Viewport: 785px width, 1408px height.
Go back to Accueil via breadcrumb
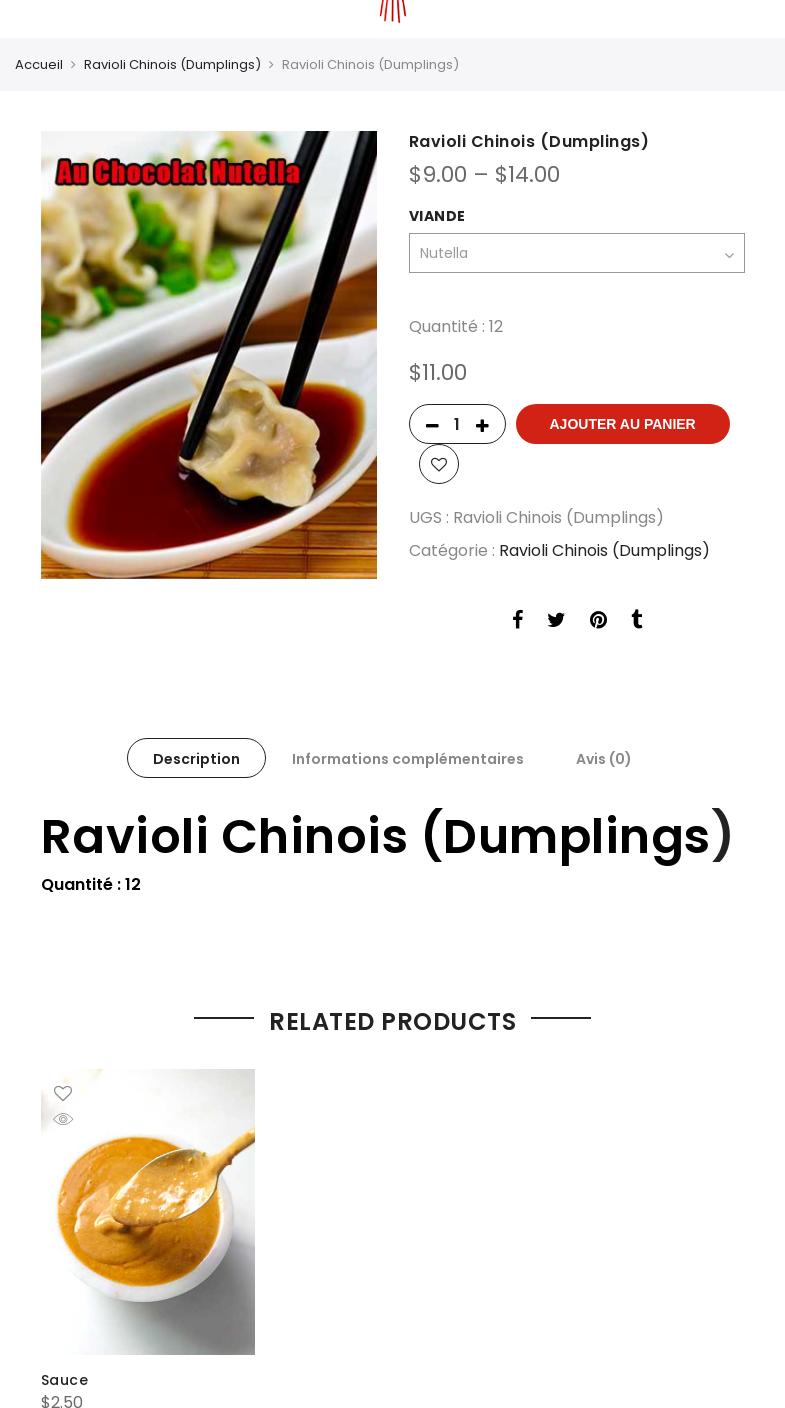(x=39, y=64)
